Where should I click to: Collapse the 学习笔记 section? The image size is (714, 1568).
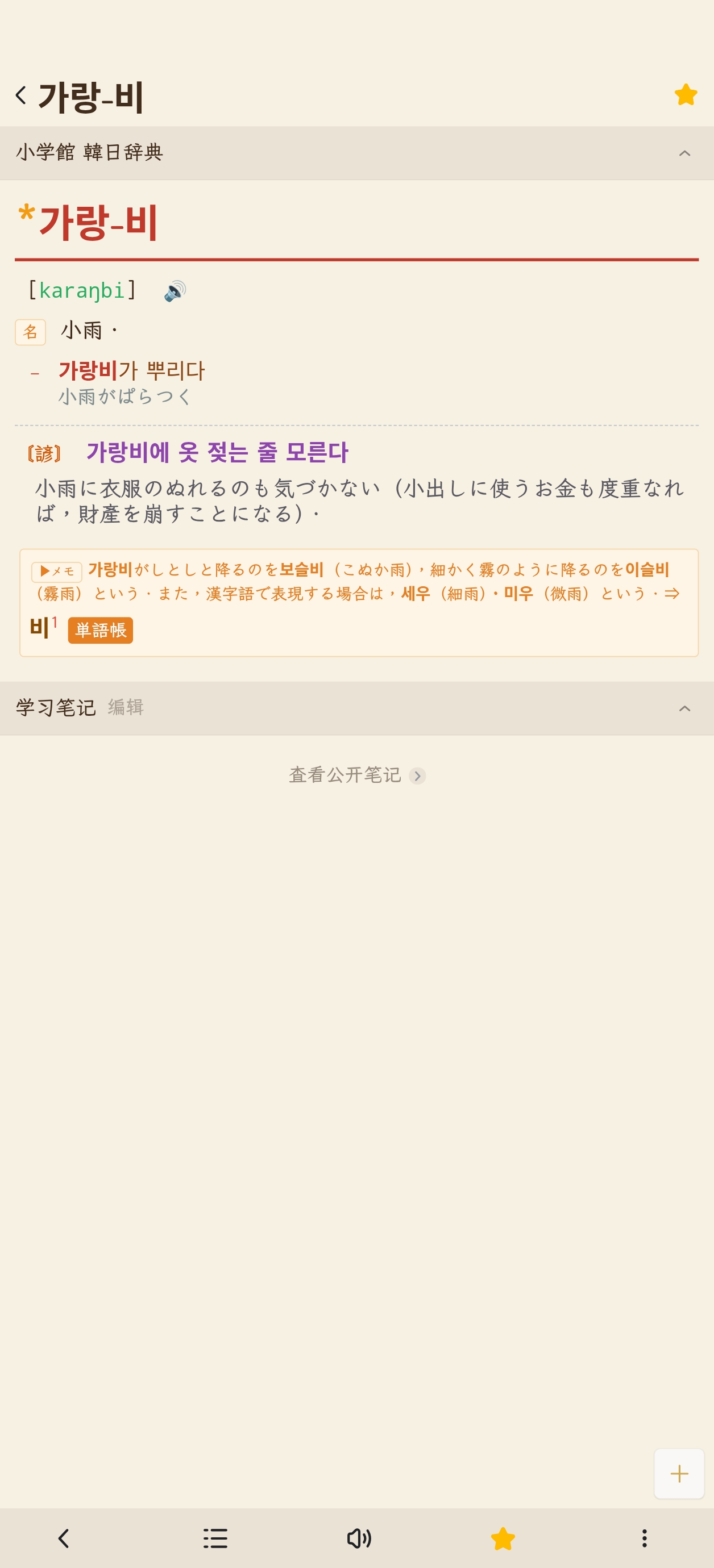684,708
